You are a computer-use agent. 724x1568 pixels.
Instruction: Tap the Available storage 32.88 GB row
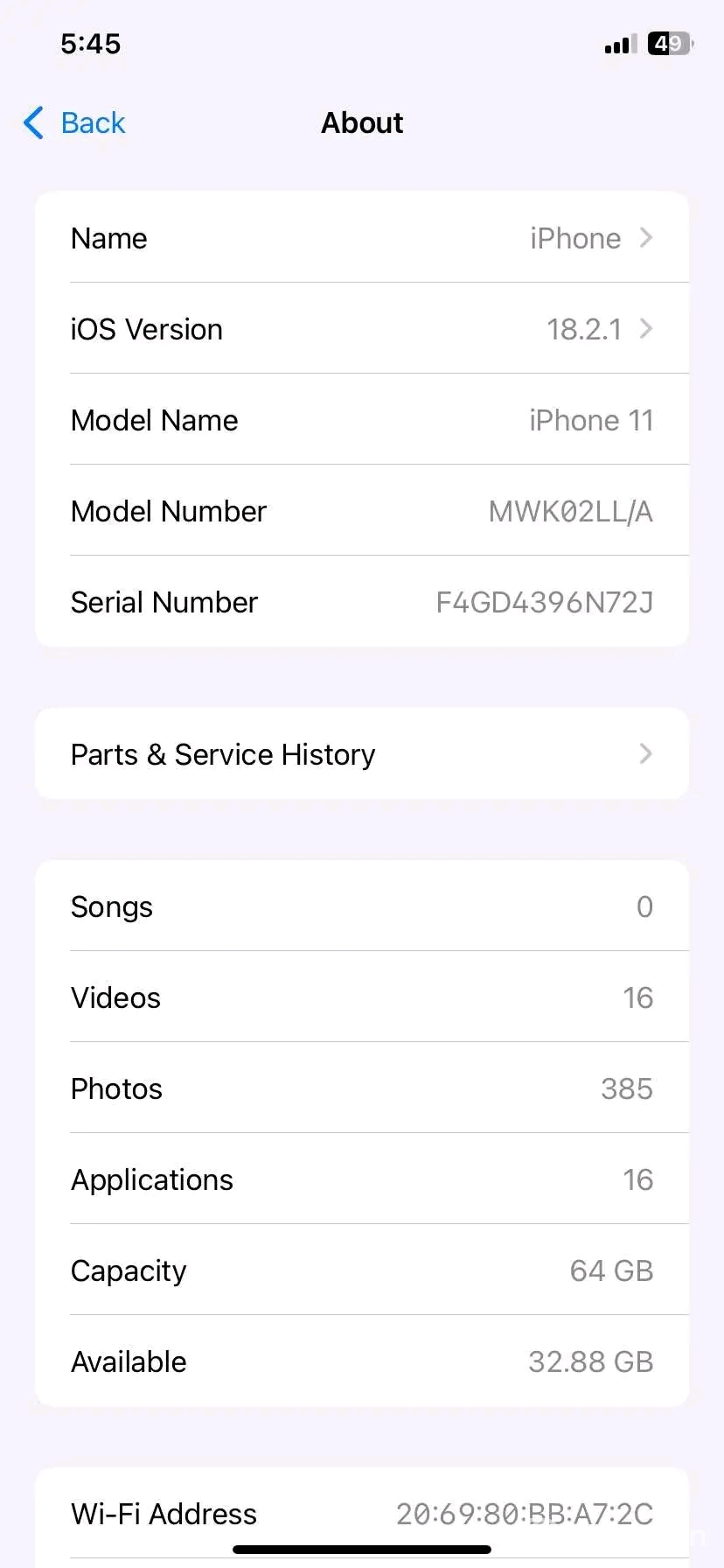362,1361
